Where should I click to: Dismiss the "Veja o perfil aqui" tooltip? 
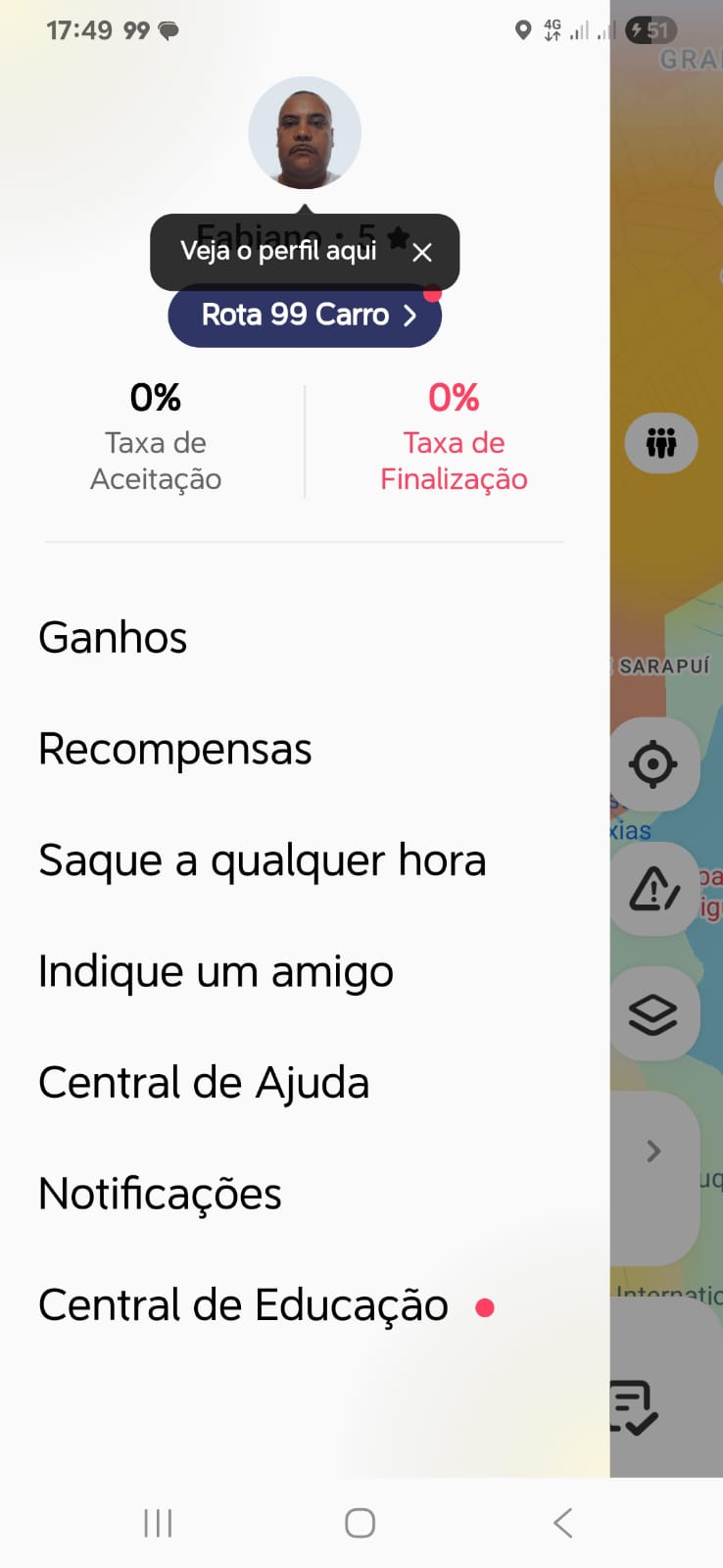[x=422, y=253]
